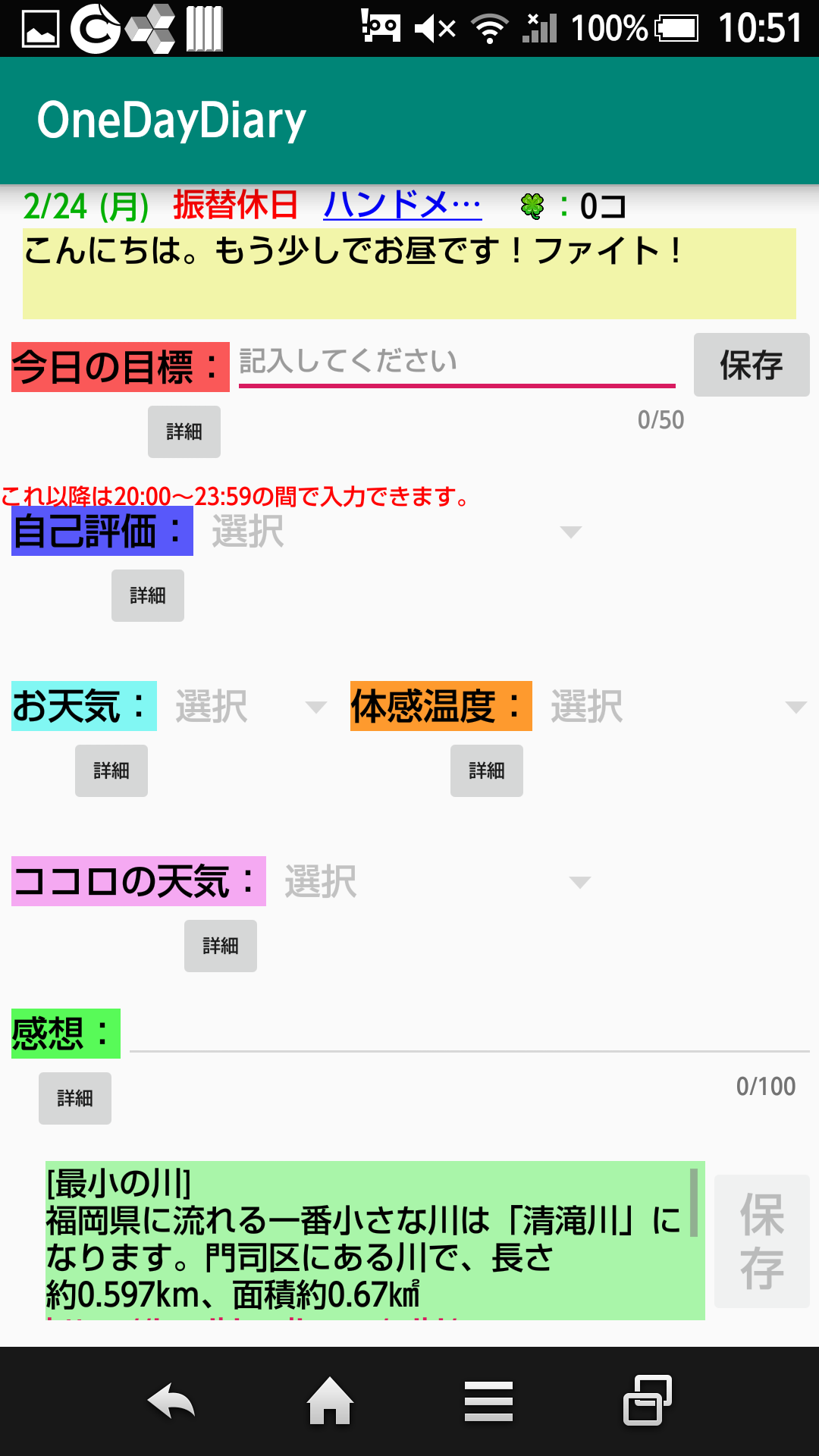819x1456 pixels.
Task: Choose a weather option in お天気 dropdown
Action: click(250, 707)
